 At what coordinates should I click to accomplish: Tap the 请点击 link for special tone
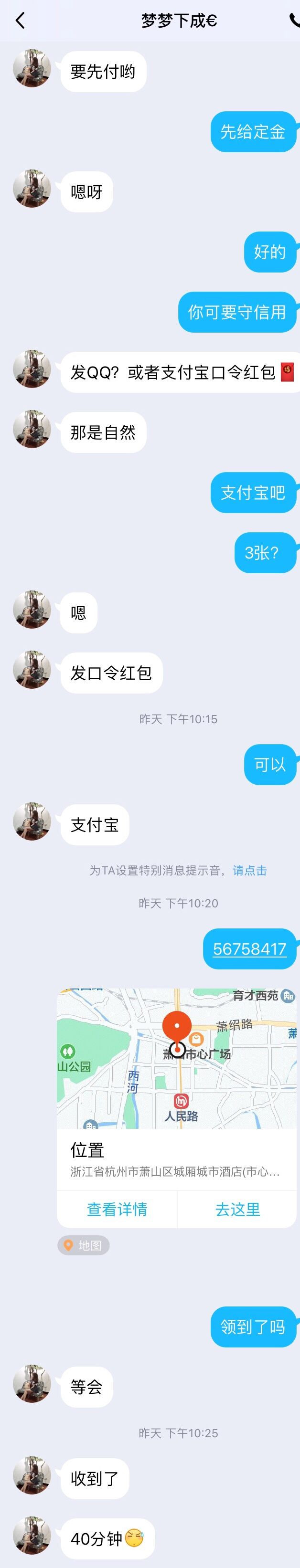249,871
